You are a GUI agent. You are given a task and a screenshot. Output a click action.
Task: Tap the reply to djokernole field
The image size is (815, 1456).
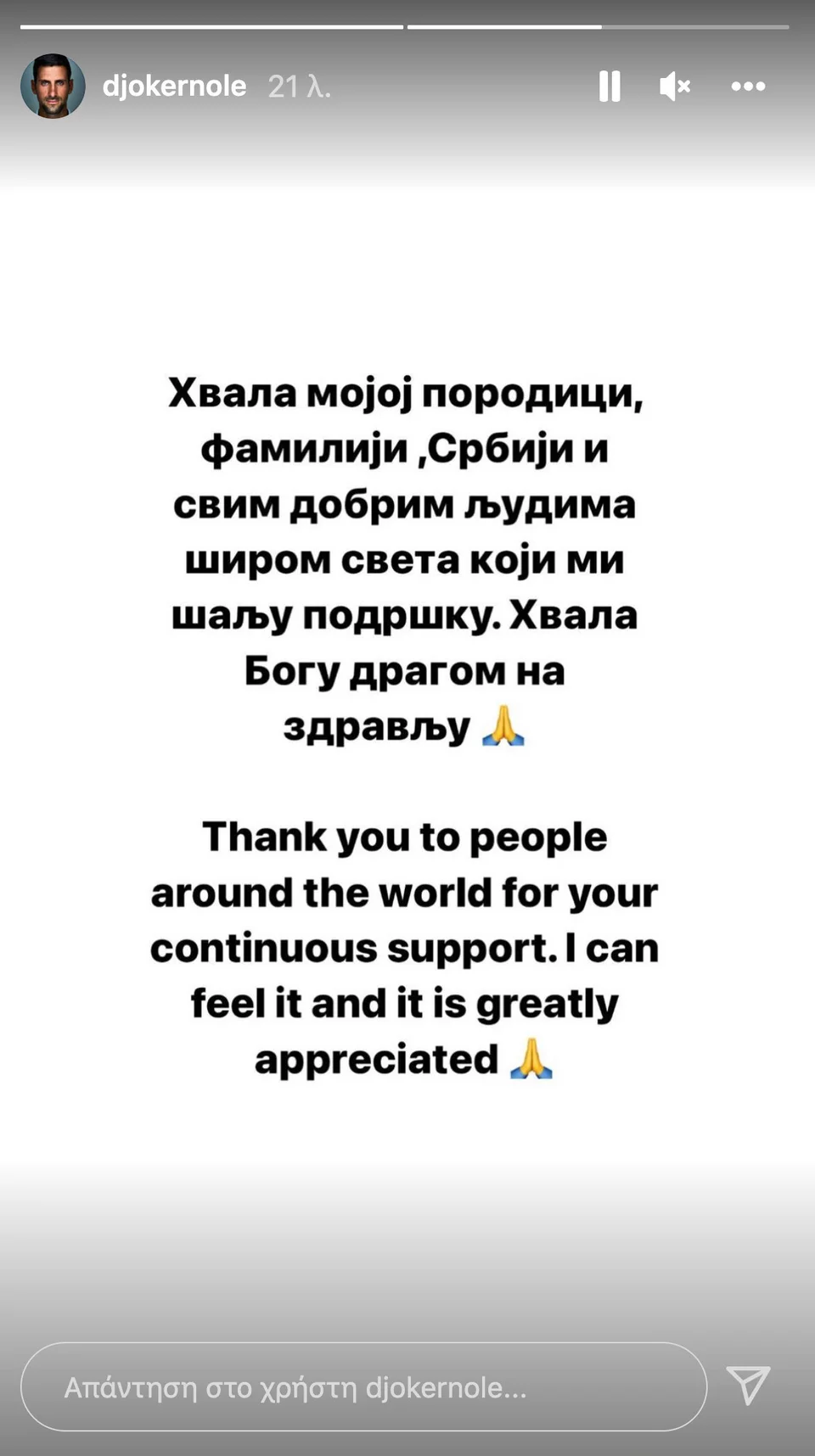click(x=363, y=1387)
